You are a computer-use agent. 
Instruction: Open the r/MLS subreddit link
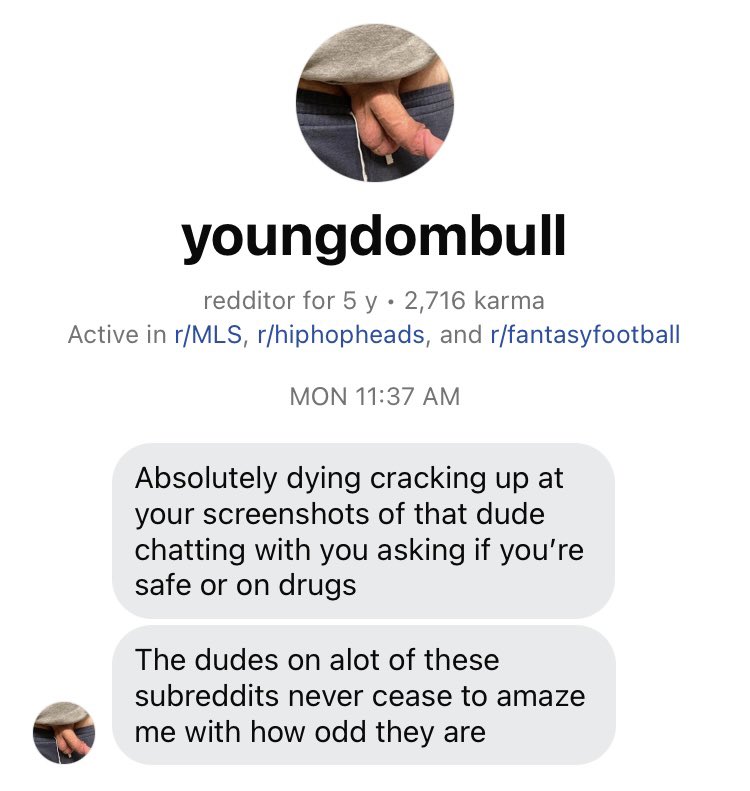[208, 334]
